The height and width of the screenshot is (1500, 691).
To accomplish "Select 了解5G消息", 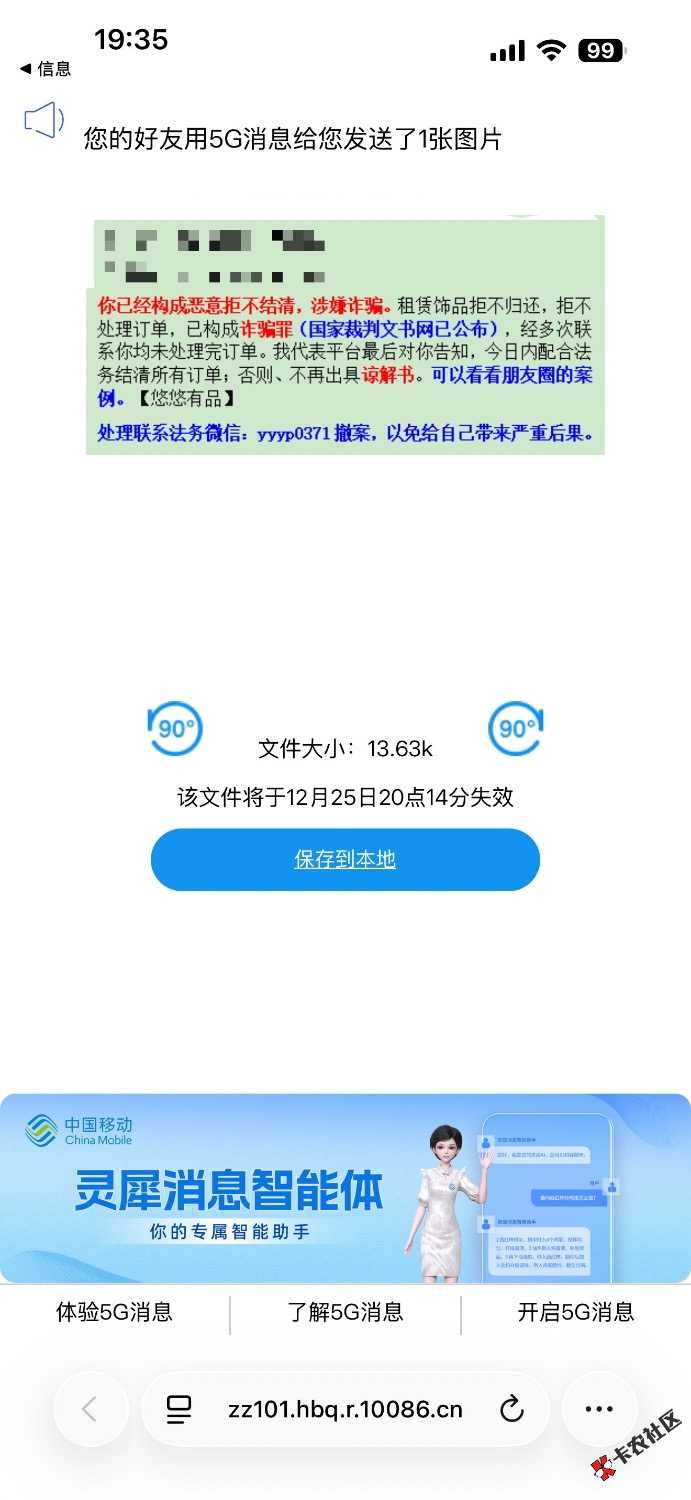I will (x=345, y=1312).
